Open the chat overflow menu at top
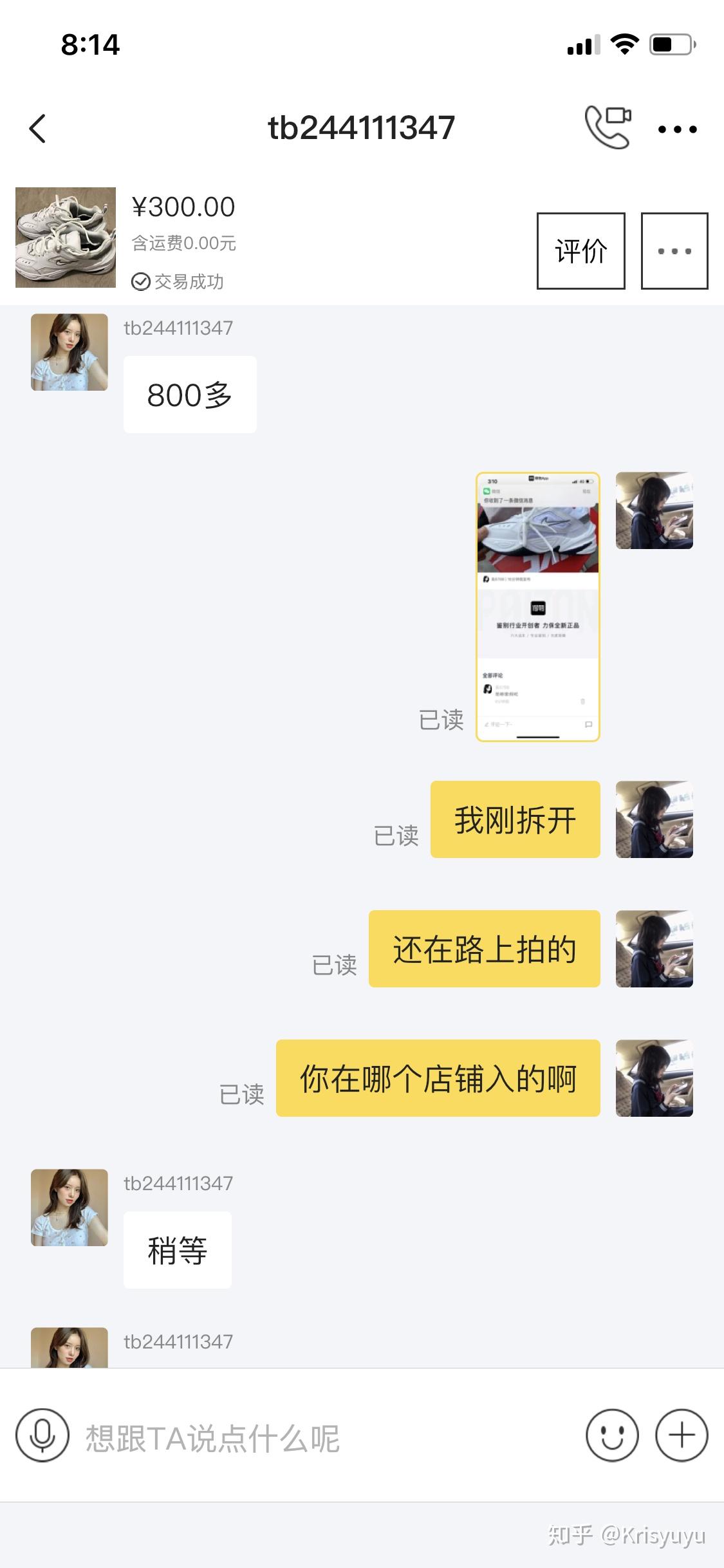Screen dimensions: 724x1568 [x=677, y=129]
